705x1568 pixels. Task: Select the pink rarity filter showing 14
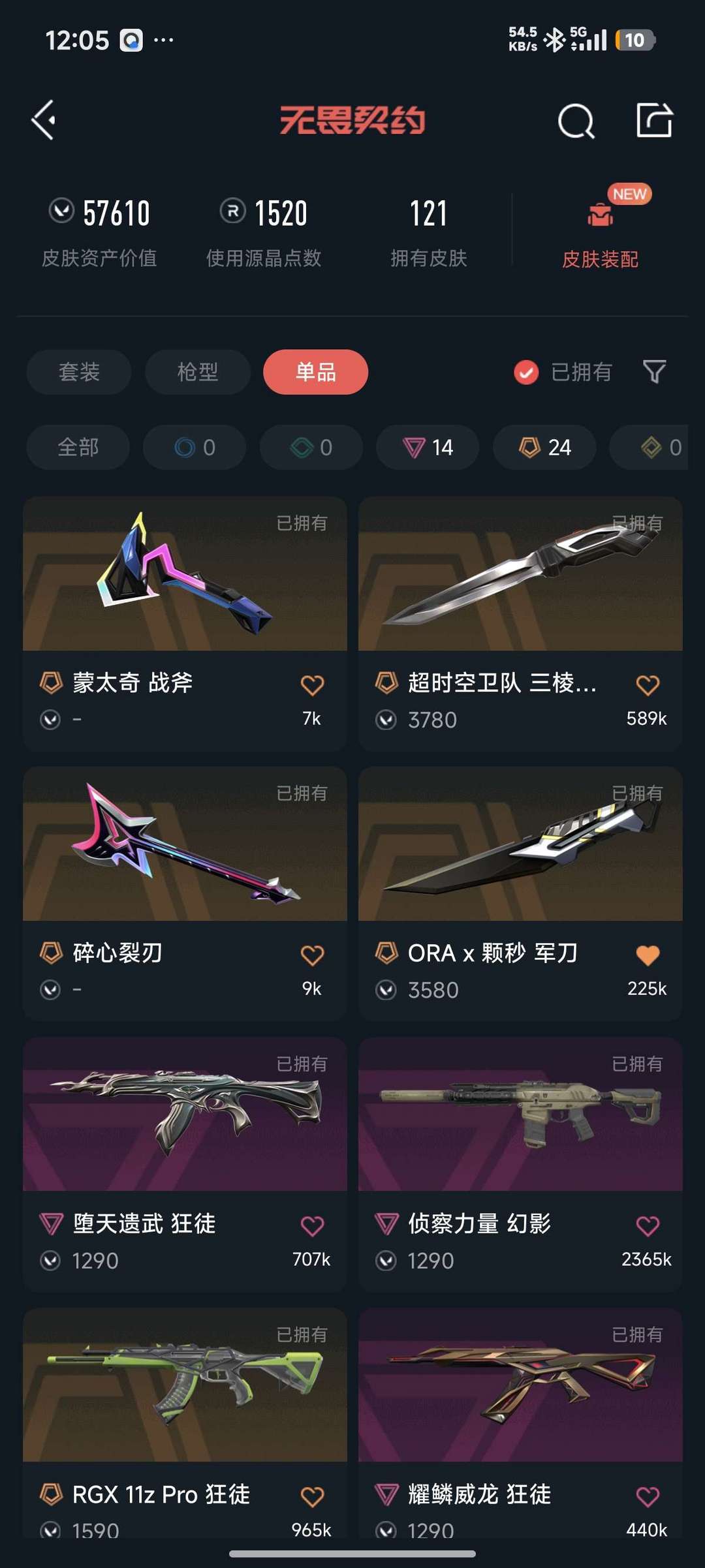(426, 448)
